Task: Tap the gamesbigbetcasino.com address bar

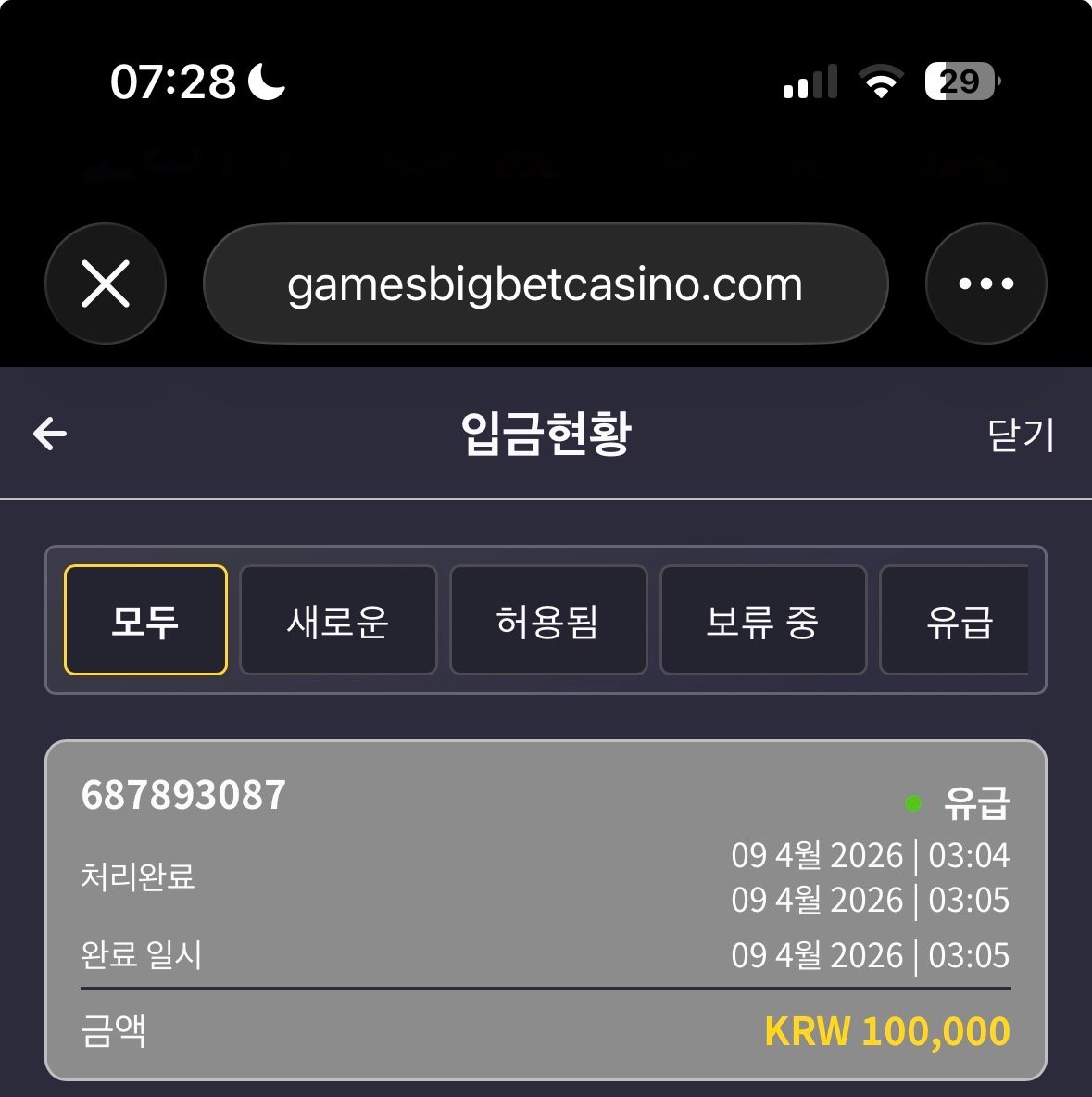Action: 545,284
